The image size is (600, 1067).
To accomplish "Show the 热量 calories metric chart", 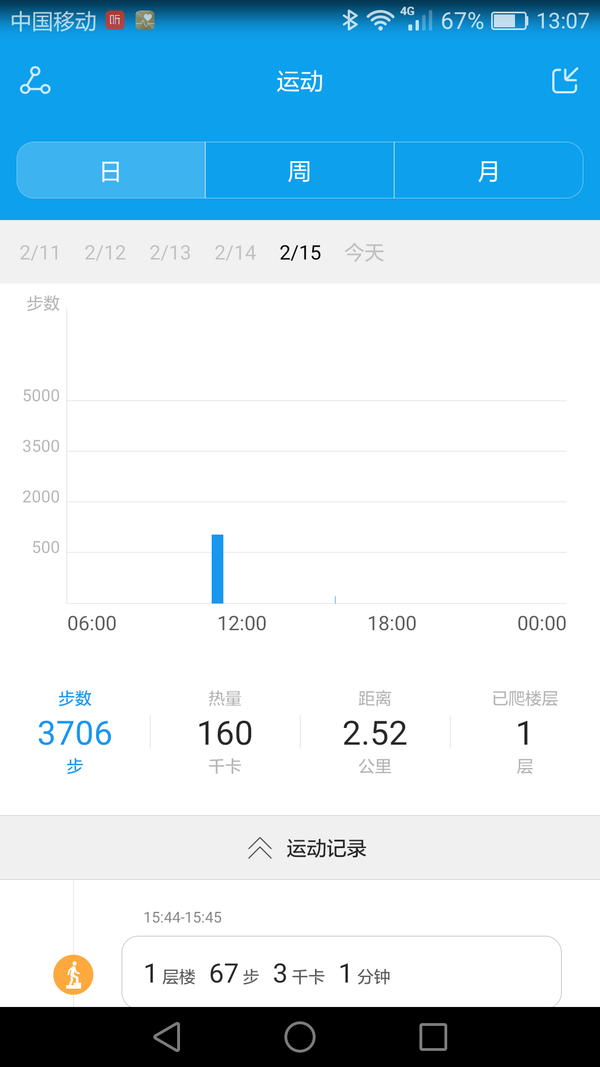I will pos(225,733).
